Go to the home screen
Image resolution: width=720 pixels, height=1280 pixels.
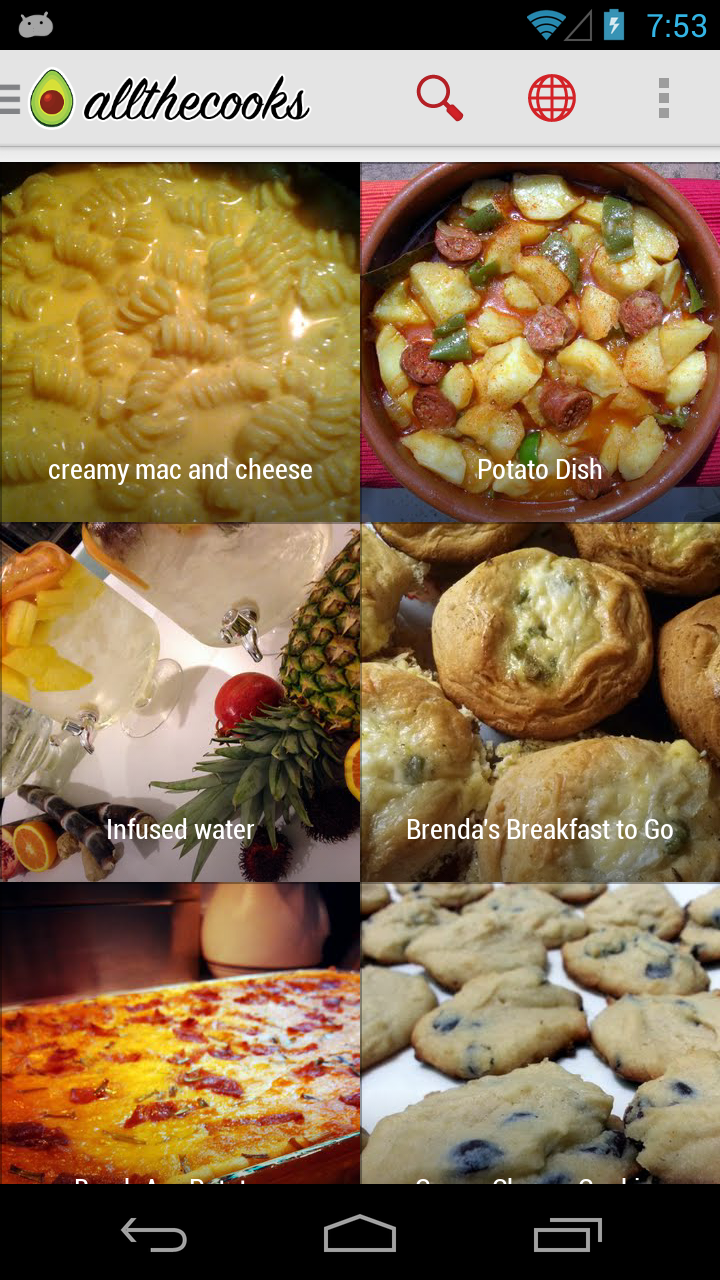pyautogui.click(x=360, y=1234)
